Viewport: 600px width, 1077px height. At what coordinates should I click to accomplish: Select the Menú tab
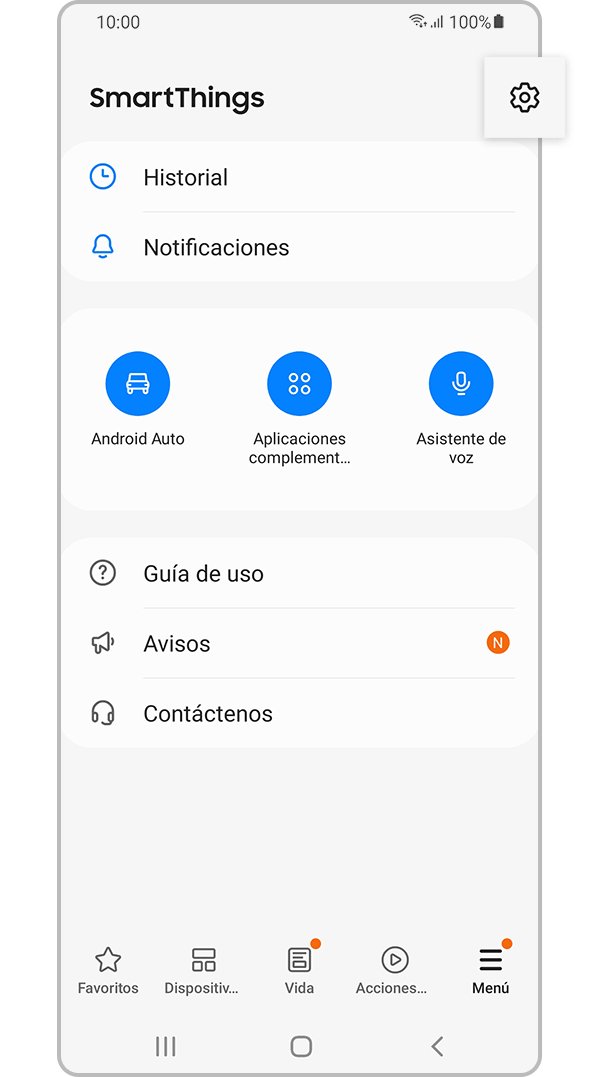(x=490, y=970)
